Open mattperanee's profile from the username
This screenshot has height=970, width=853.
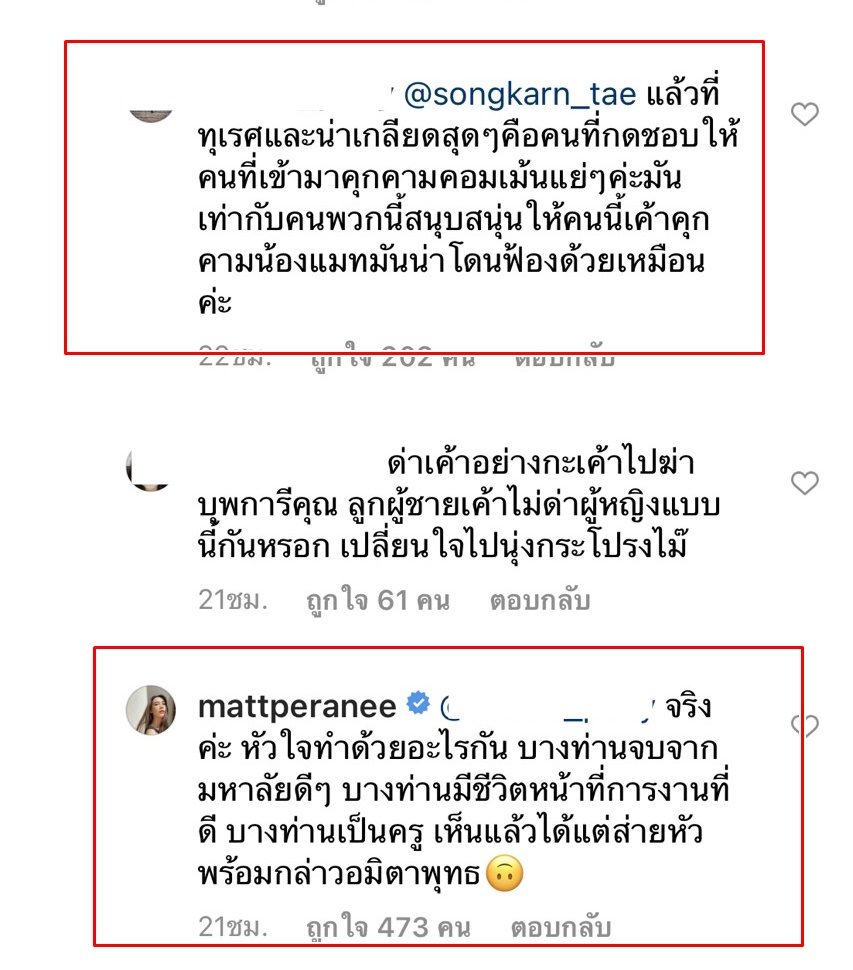pos(298,706)
